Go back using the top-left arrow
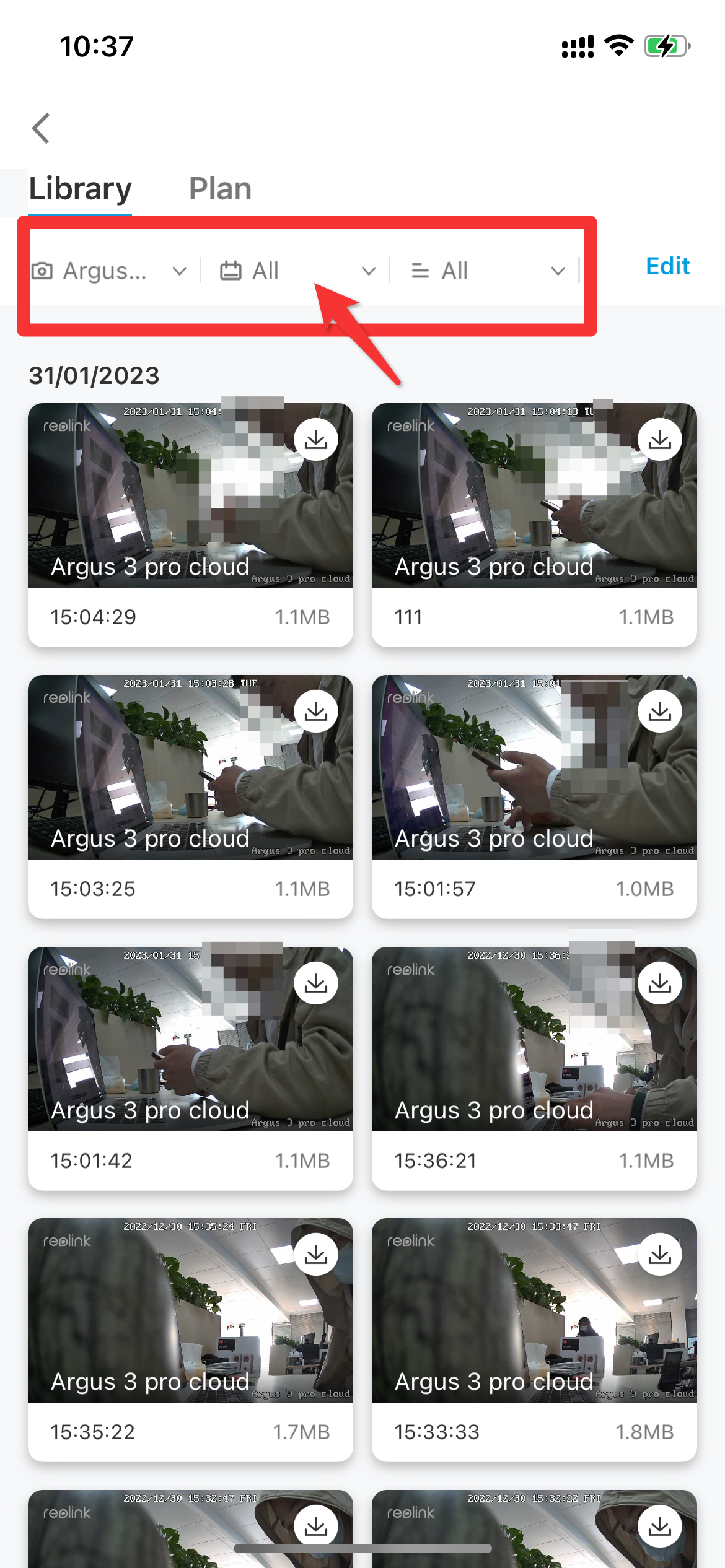This screenshot has height=1568, width=725. pyautogui.click(x=41, y=128)
